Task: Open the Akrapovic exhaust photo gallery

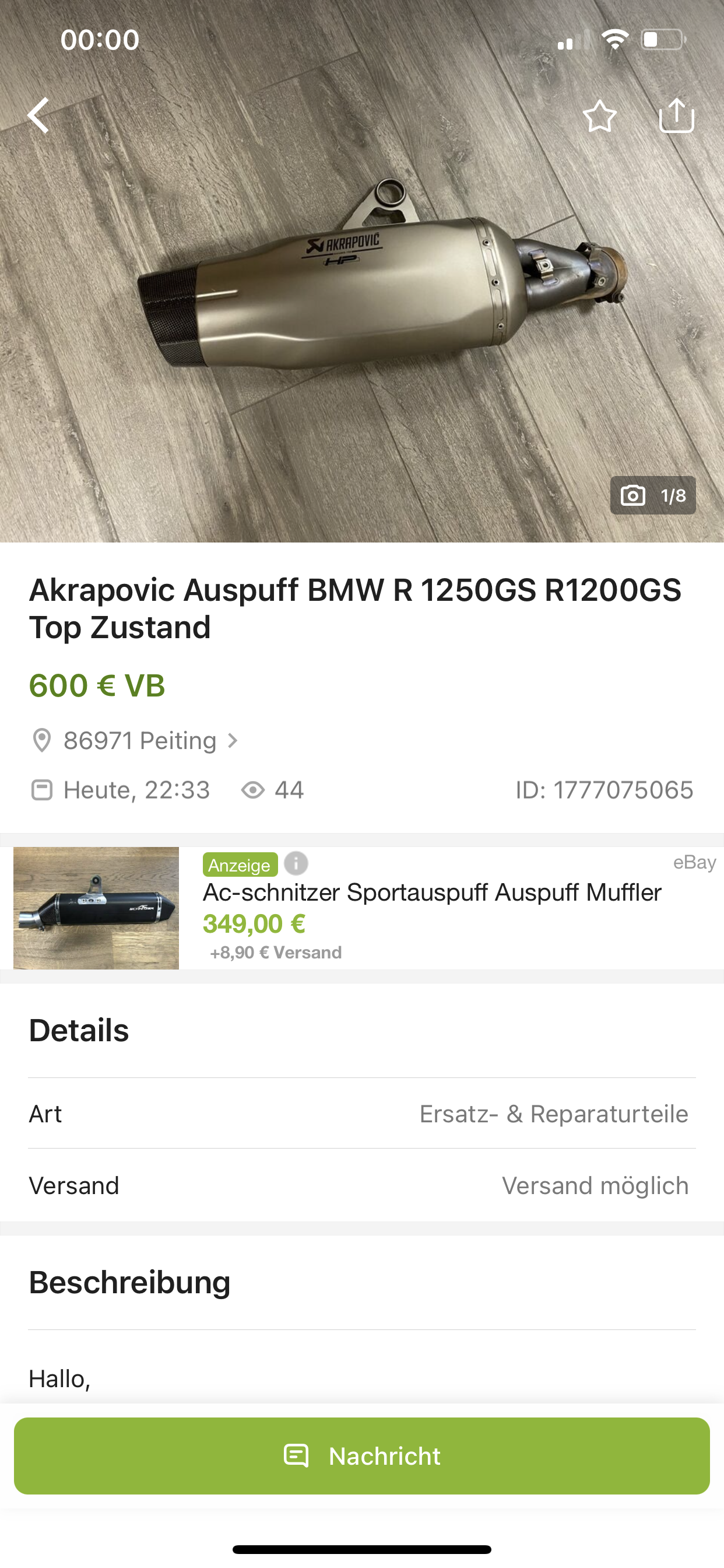Action: click(361, 292)
